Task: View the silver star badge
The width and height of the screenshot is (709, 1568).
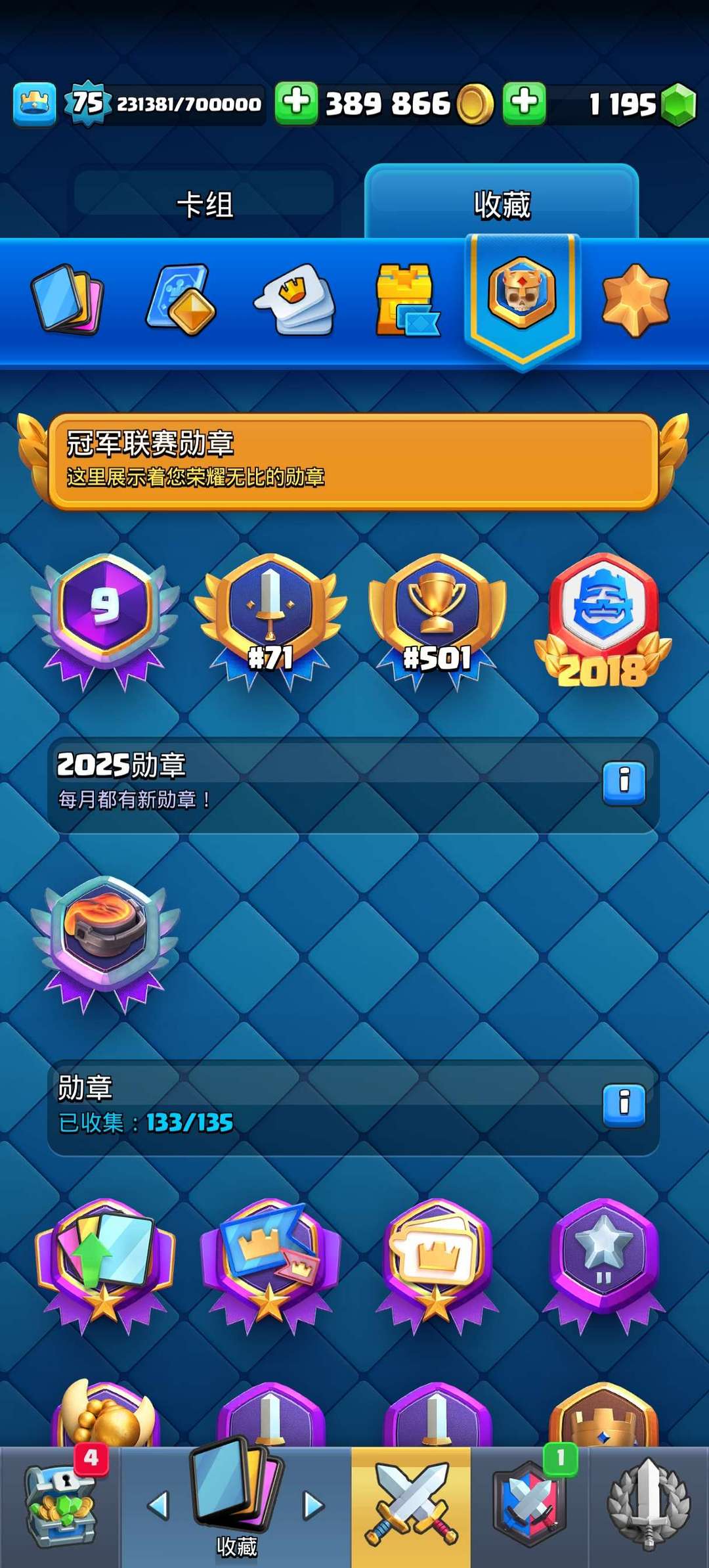Action: click(603, 1261)
